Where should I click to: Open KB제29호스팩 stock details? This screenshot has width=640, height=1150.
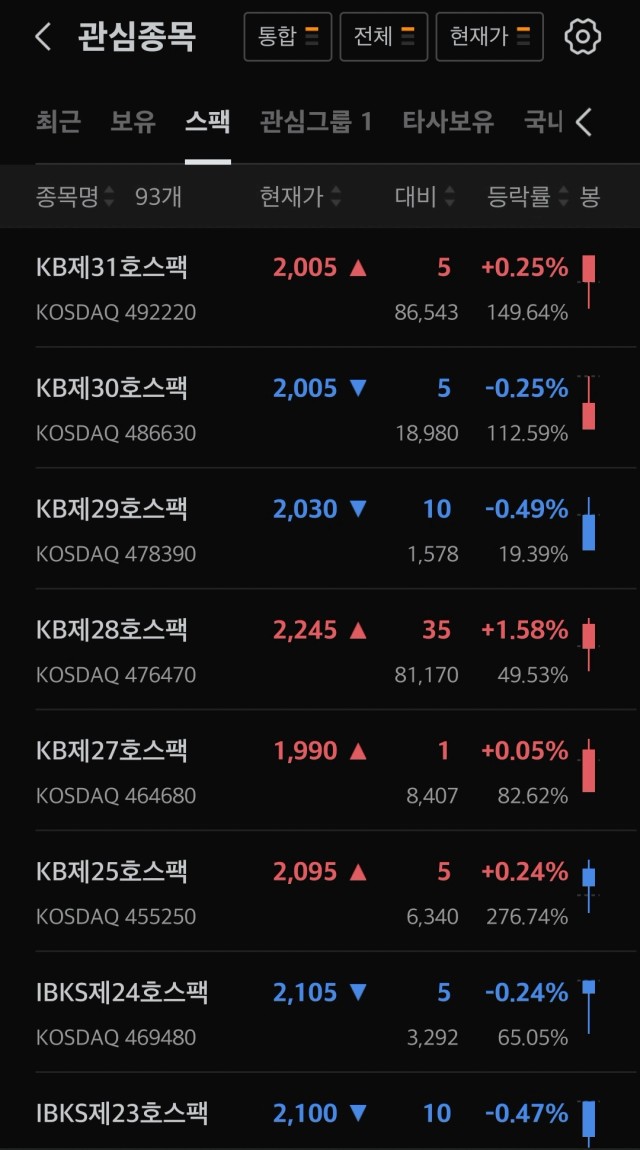pos(320,529)
